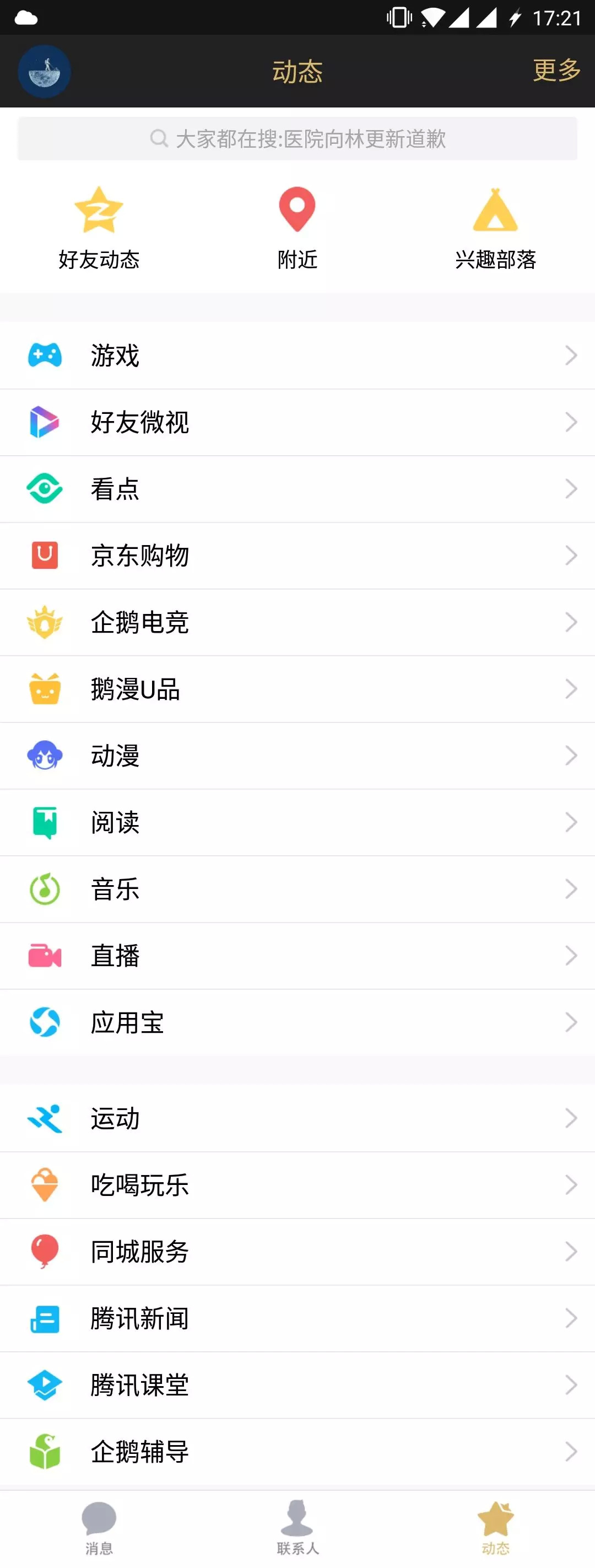Open 应用宝

click(x=297, y=1022)
